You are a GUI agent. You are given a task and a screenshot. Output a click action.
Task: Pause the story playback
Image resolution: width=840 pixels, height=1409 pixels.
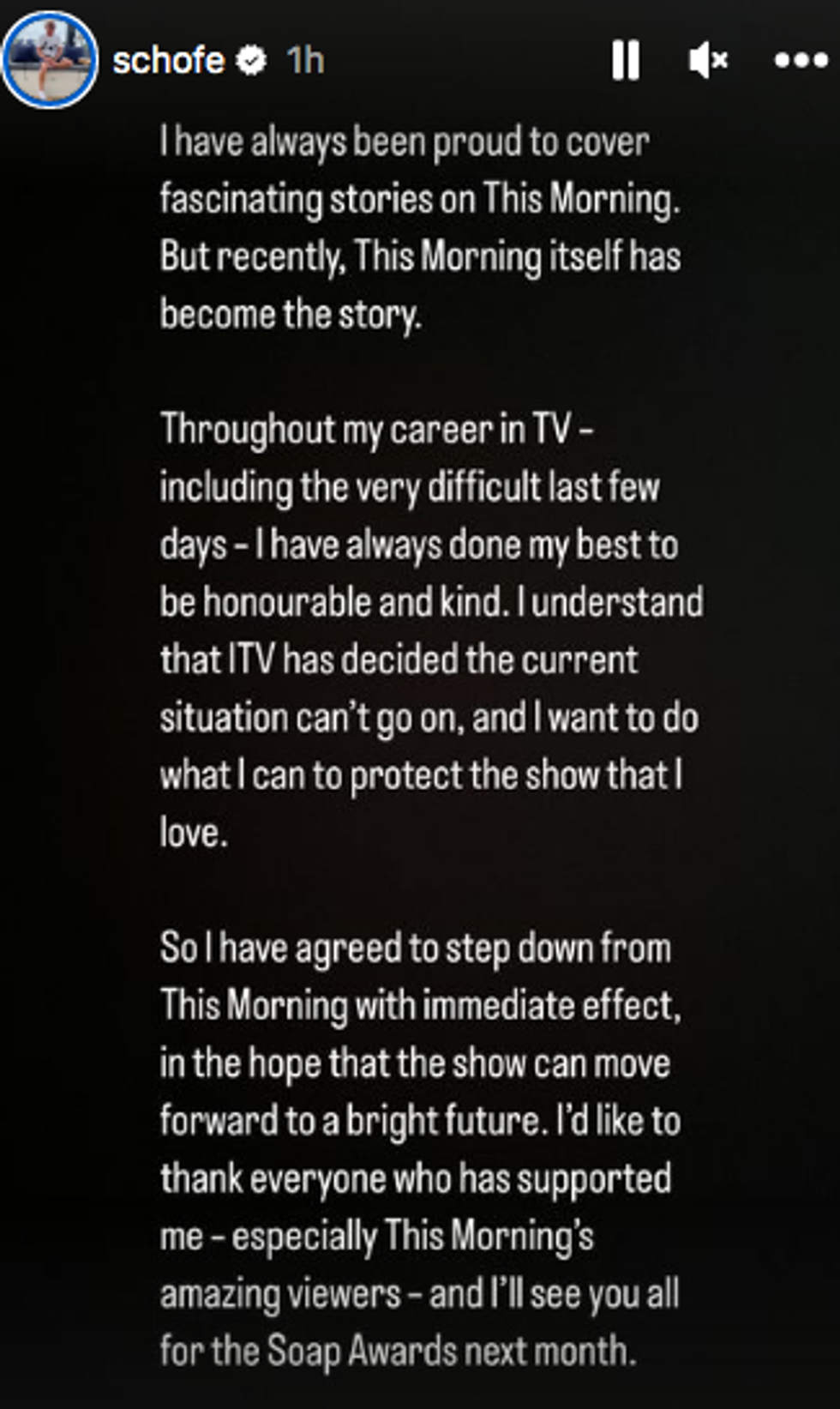tap(626, 61)
